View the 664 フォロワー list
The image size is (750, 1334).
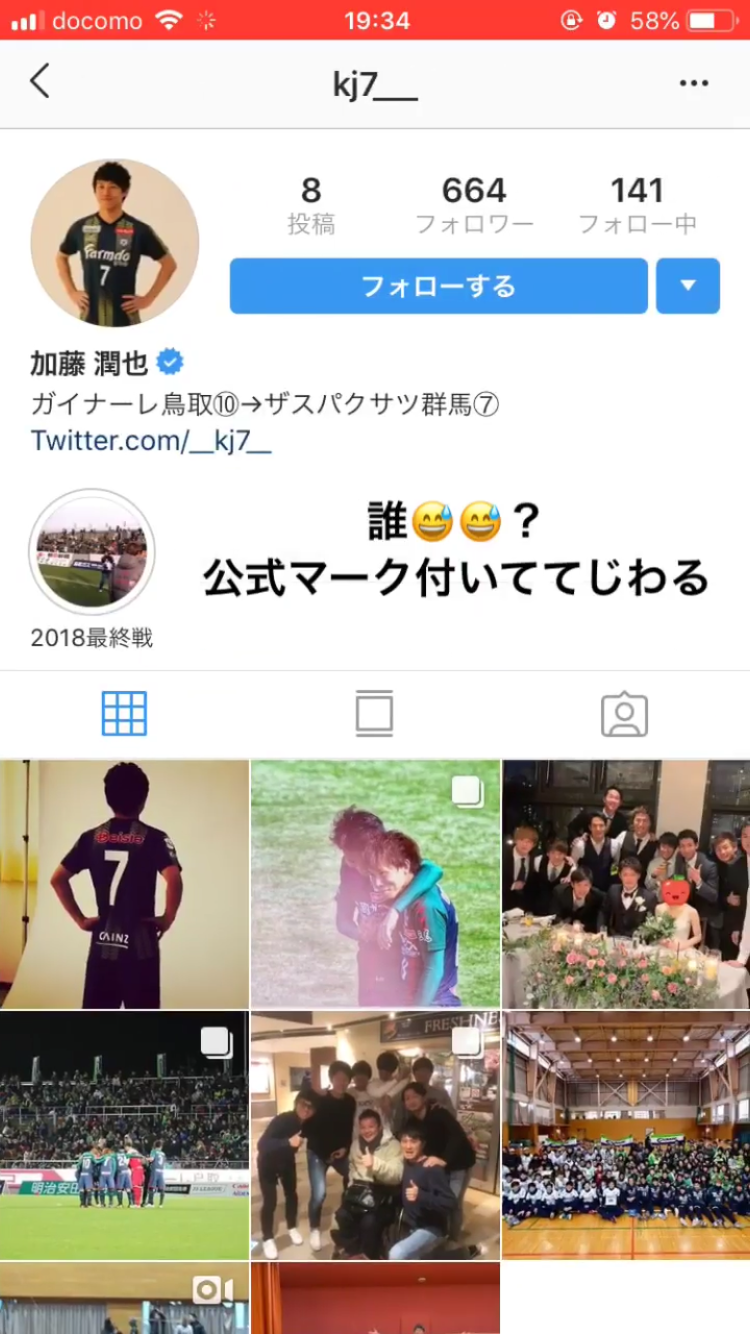(x=474, y=204)
